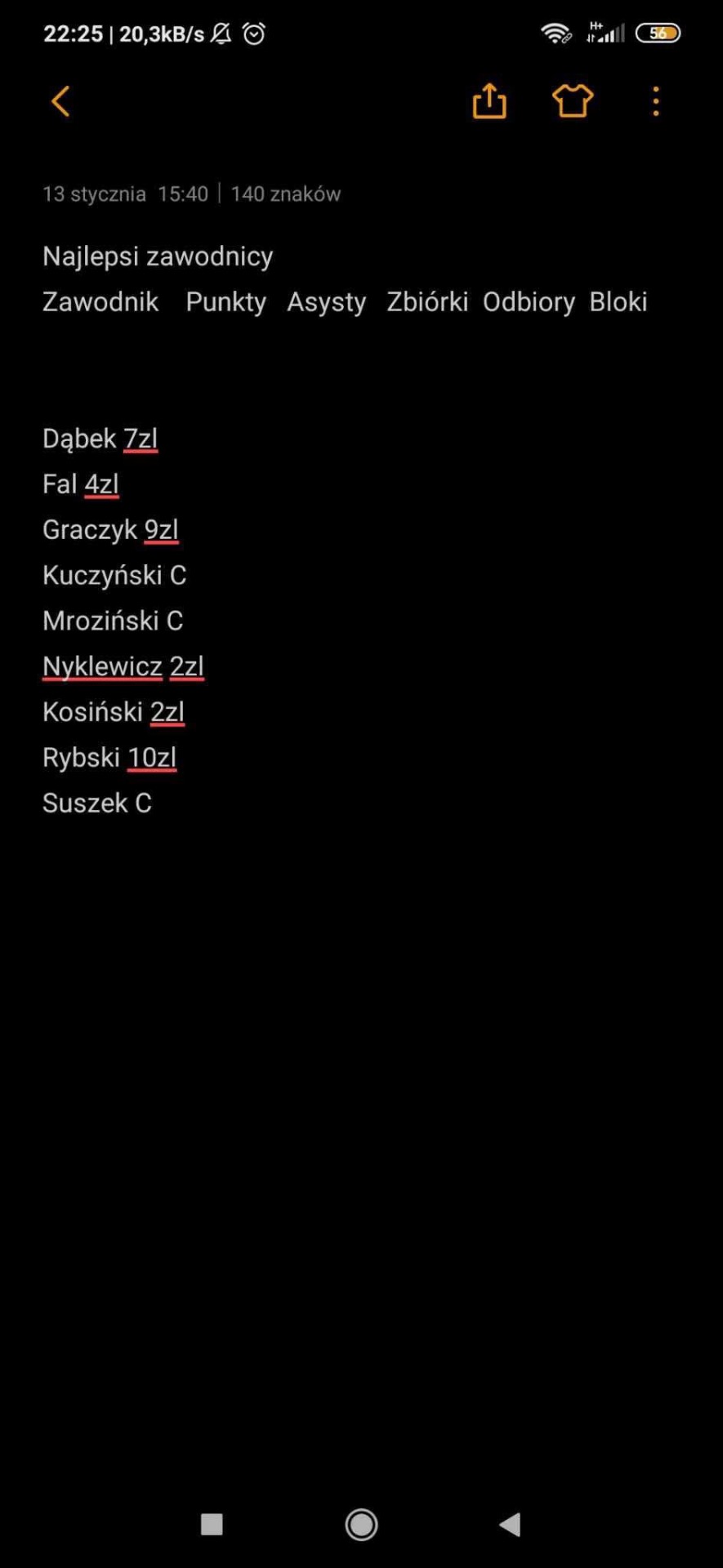The image size is (723, 1568).
Task: Tap the system home button
Action: [361, 1524]
